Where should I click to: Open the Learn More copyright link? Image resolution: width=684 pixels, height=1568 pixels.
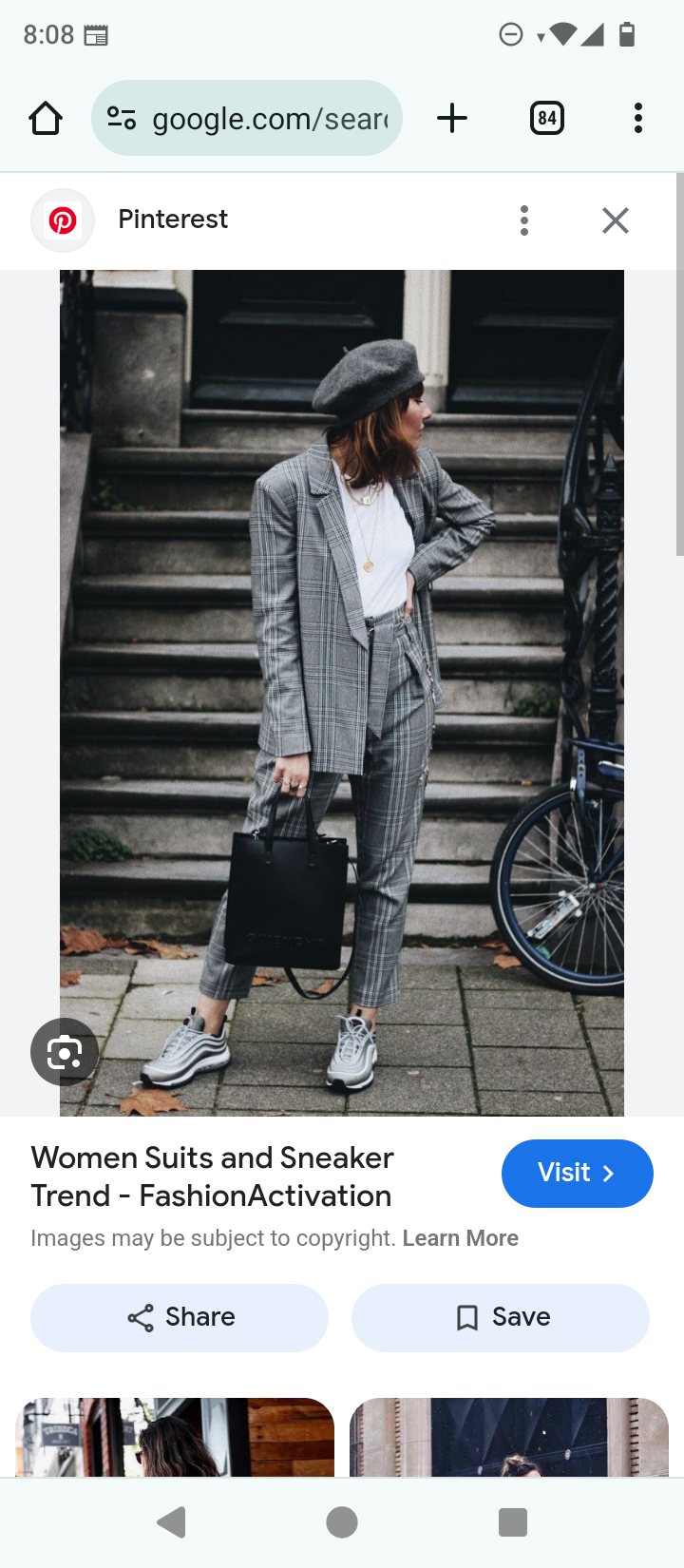[x=460, y=1238]
